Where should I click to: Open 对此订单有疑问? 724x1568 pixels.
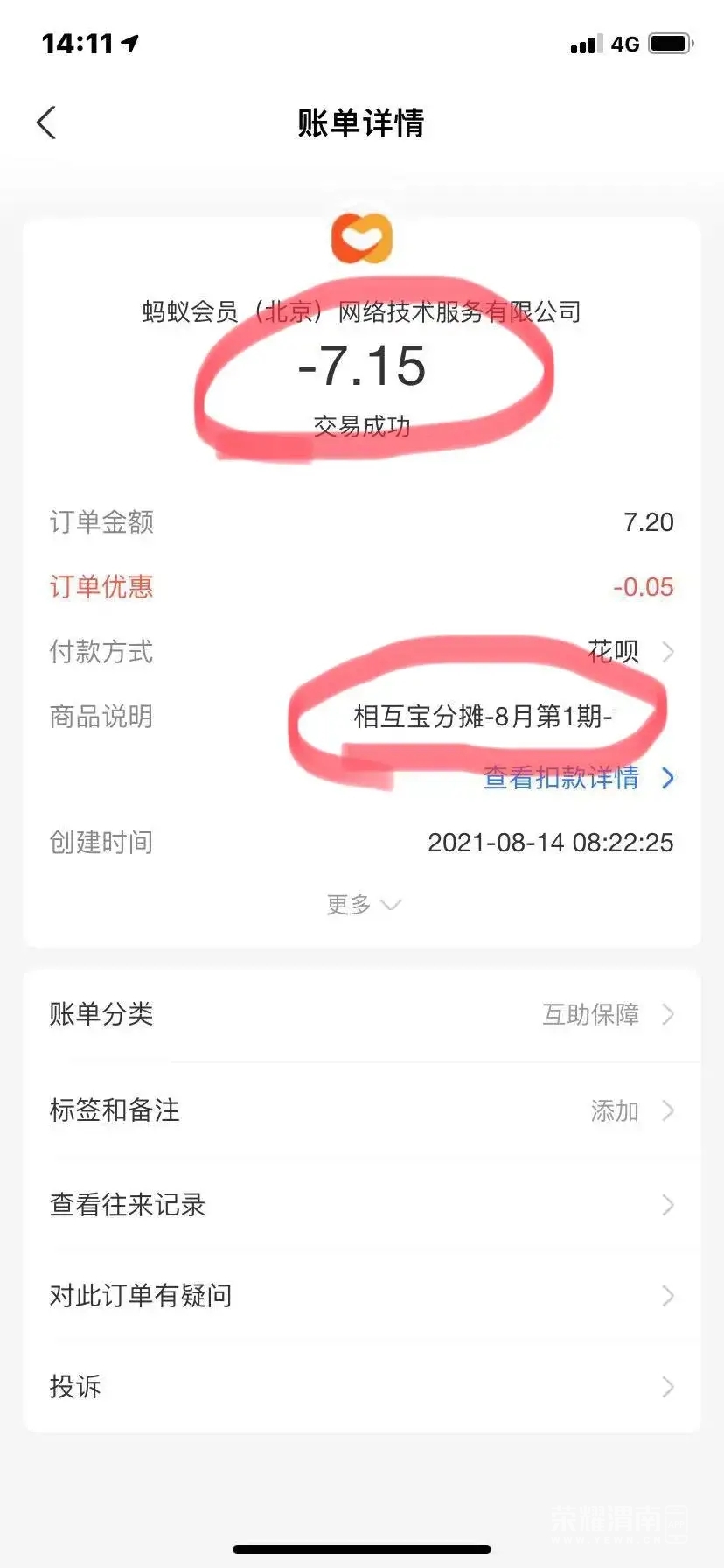click(362, 1296)
